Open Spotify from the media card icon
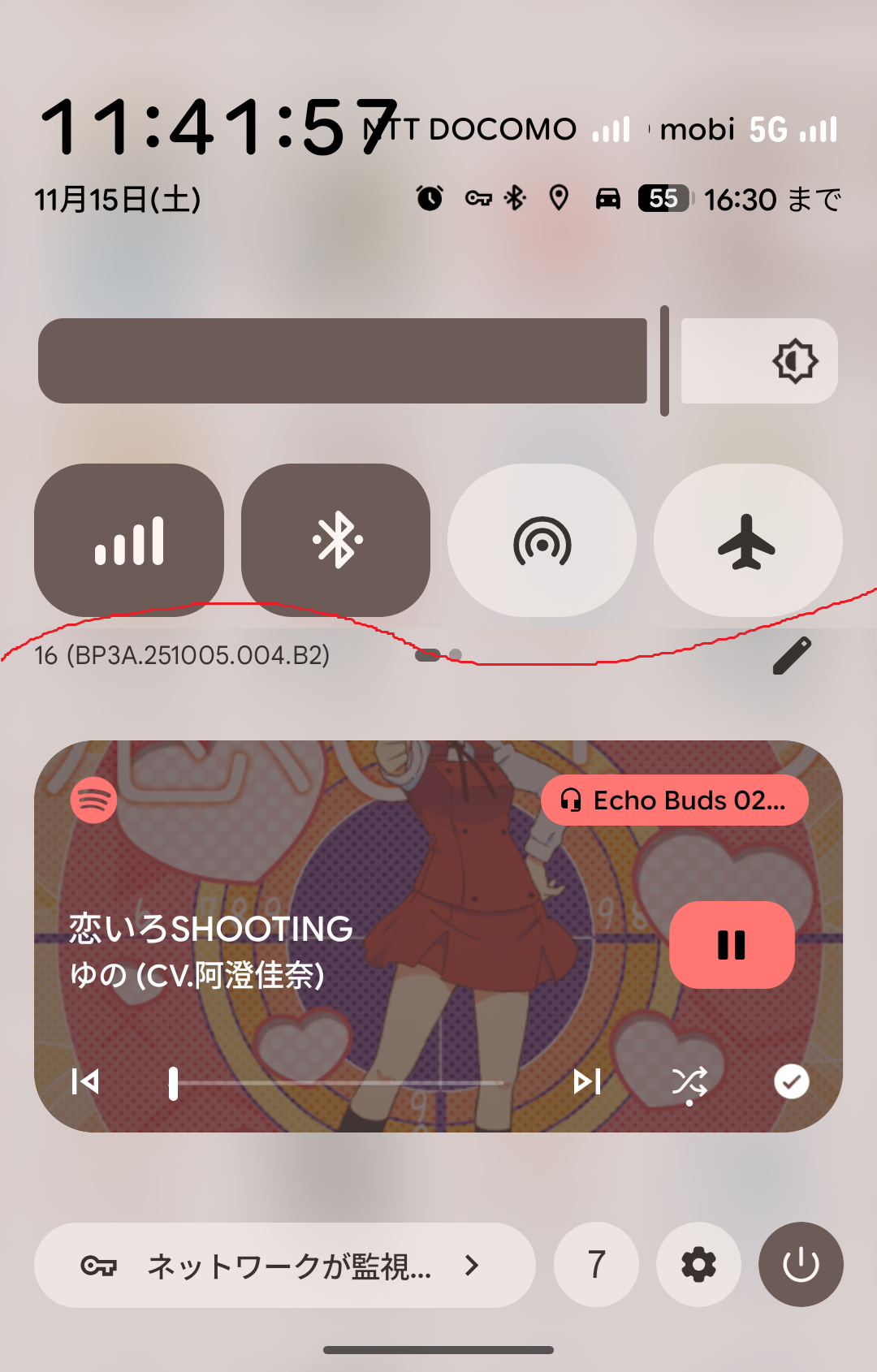 pyautogui.click(x=94, y=800)
